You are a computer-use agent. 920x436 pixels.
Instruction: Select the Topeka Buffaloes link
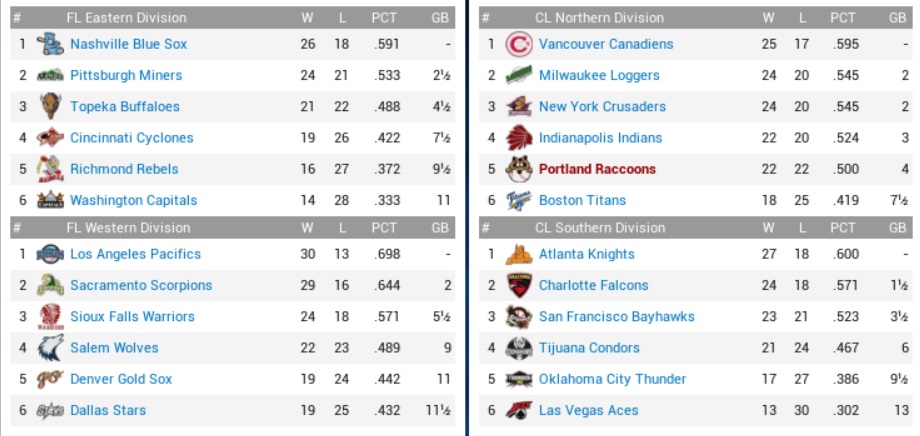click(125, 107)
